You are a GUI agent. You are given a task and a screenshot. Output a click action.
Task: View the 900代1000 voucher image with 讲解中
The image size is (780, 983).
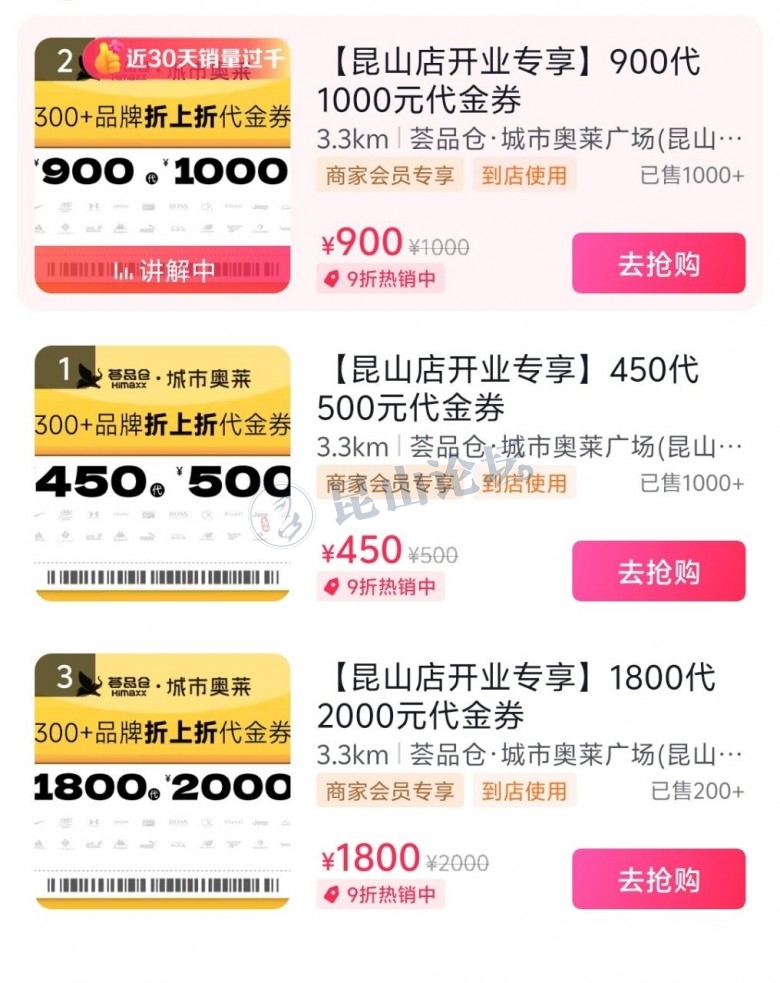[163, 165]
